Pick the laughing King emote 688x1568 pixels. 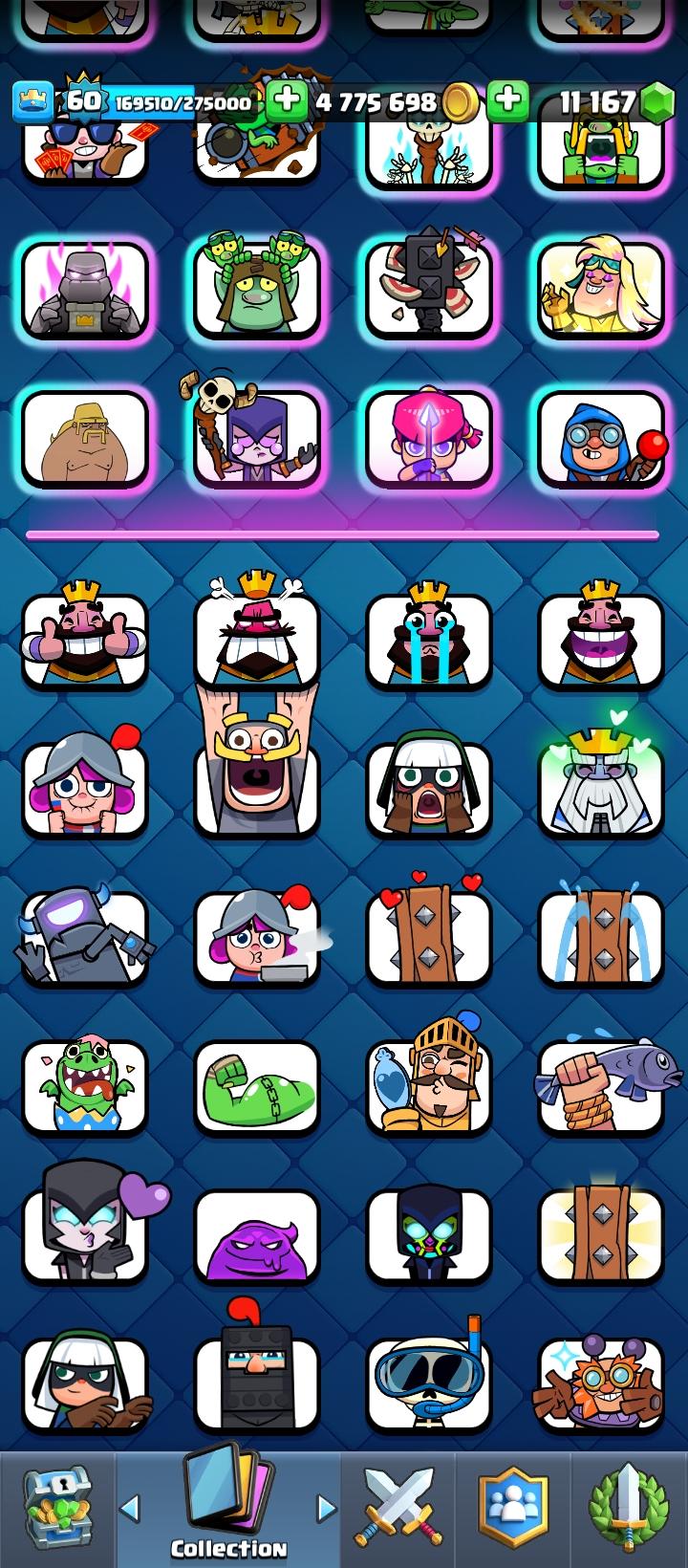coord(601,639)
